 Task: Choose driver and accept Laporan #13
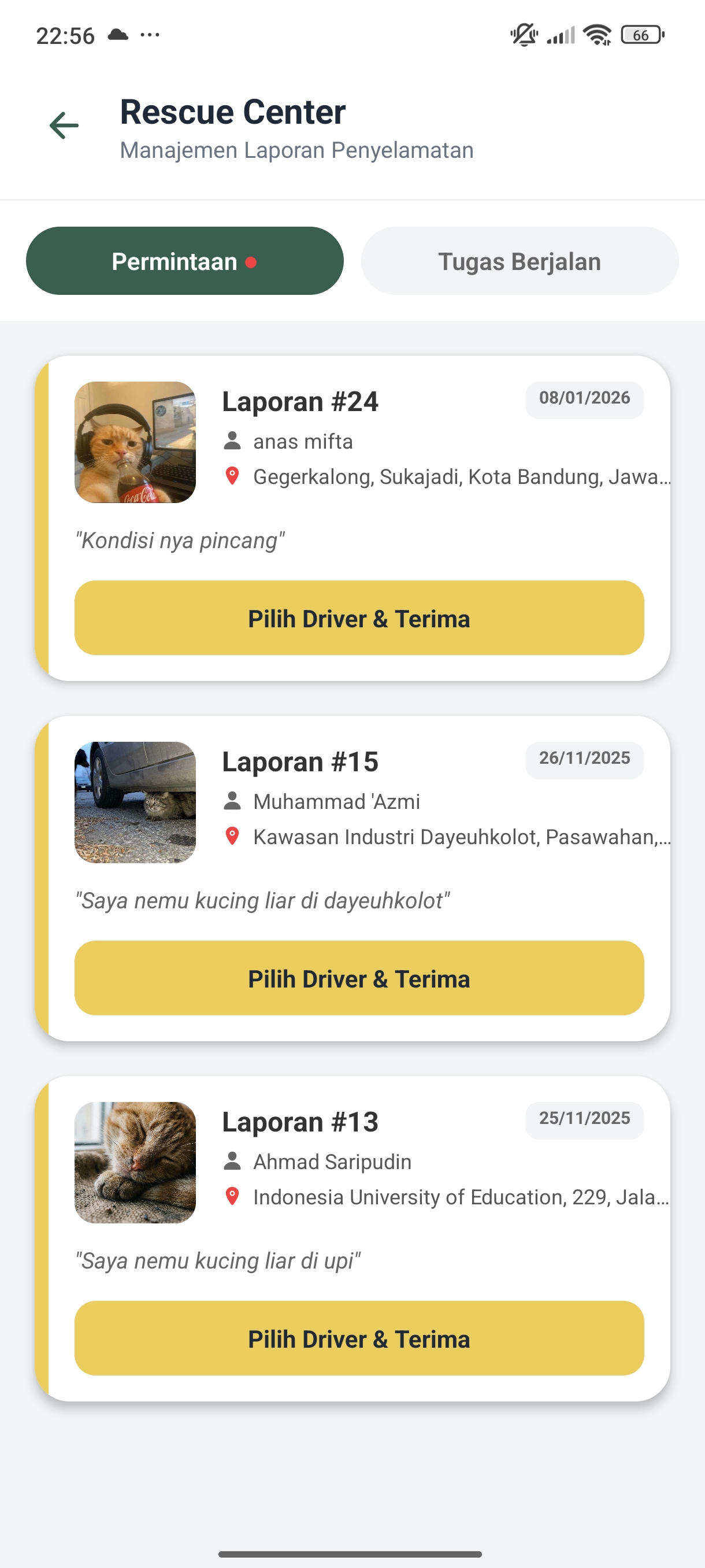[359, 1338]
